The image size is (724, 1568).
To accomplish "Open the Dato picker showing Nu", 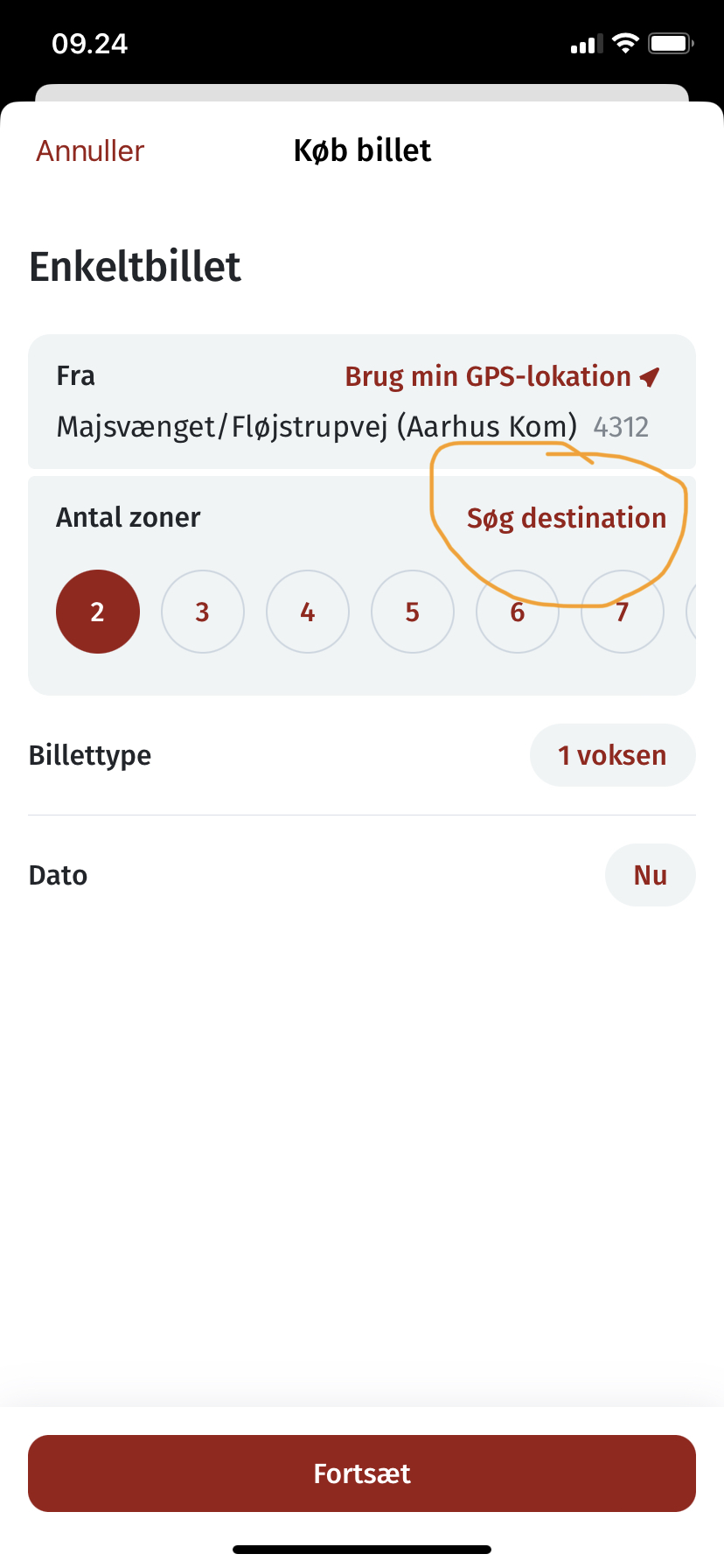I will pyautogui.click(x=651, y=875).
